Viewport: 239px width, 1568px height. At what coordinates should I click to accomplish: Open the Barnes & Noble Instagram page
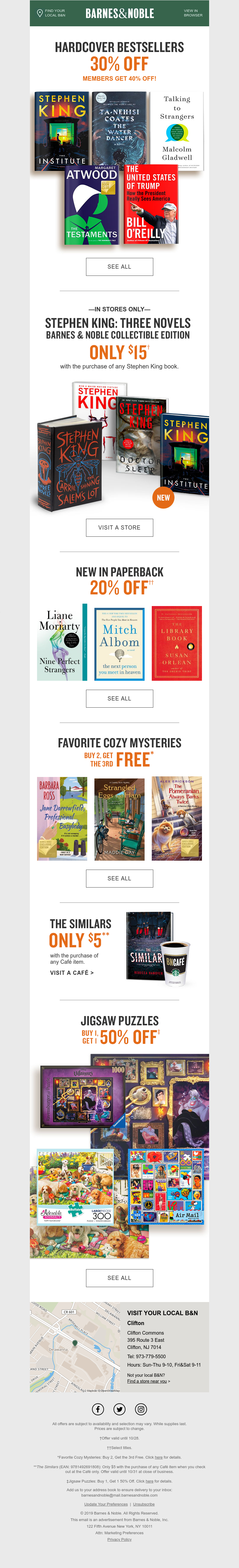pyautogui.click(x=140, y=1409)
